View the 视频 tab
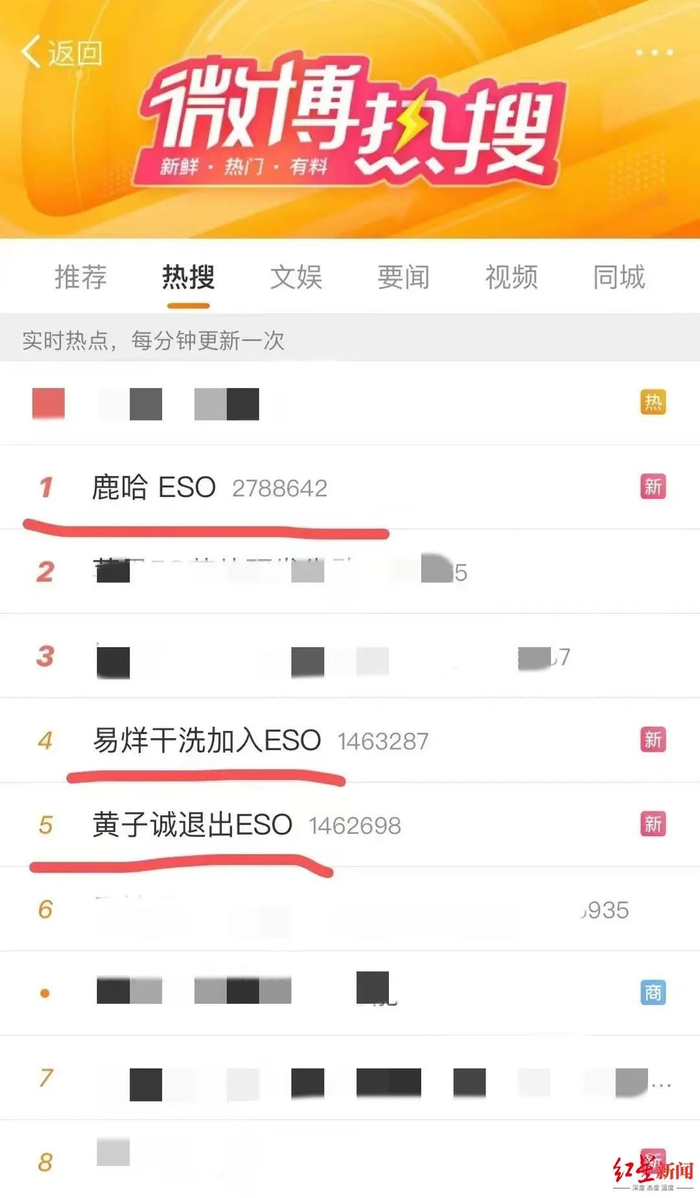The image size is (700, 1198). pyautogui.click(x=511, y=277)
